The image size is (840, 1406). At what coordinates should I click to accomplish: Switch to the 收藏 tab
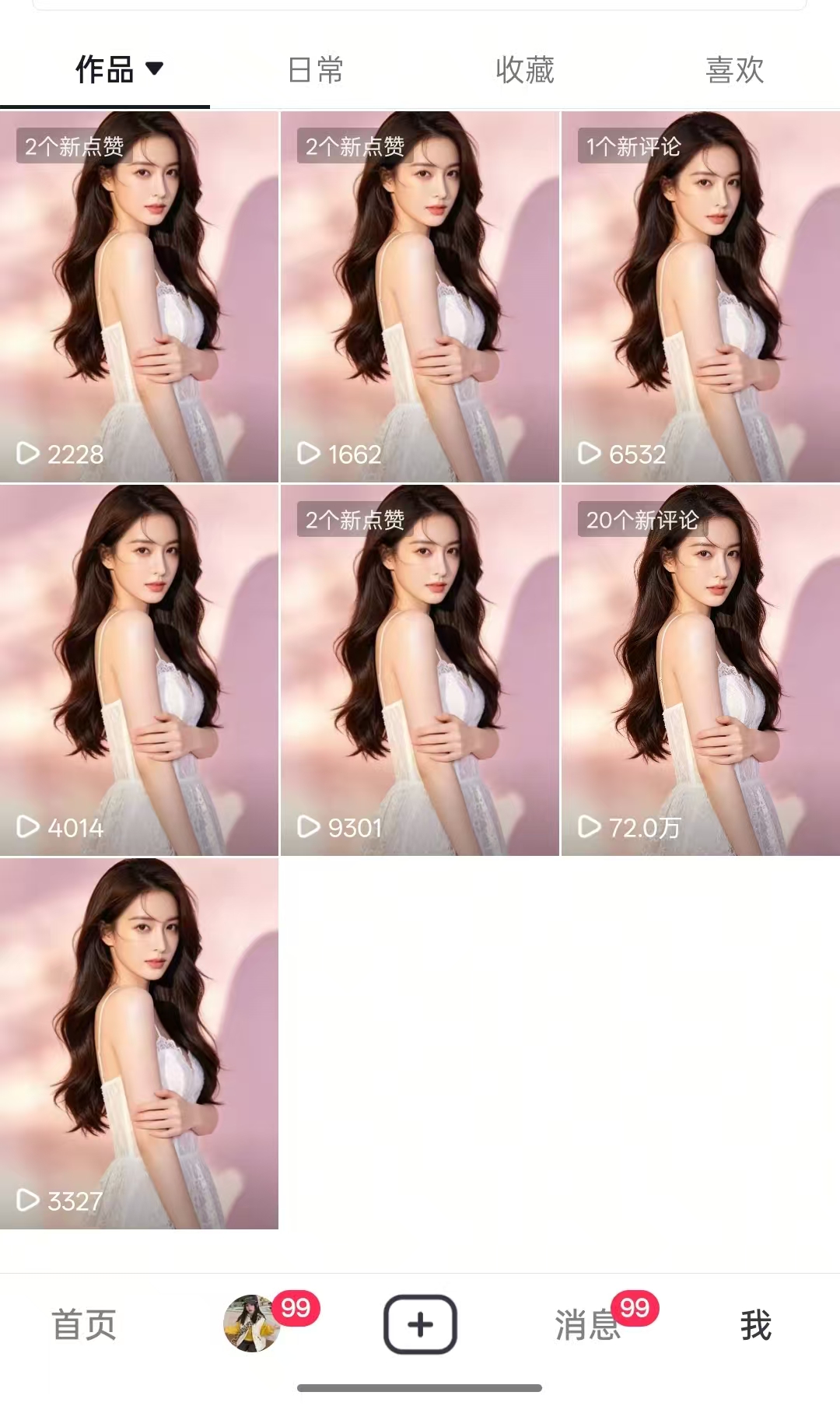tap(525, 70)
